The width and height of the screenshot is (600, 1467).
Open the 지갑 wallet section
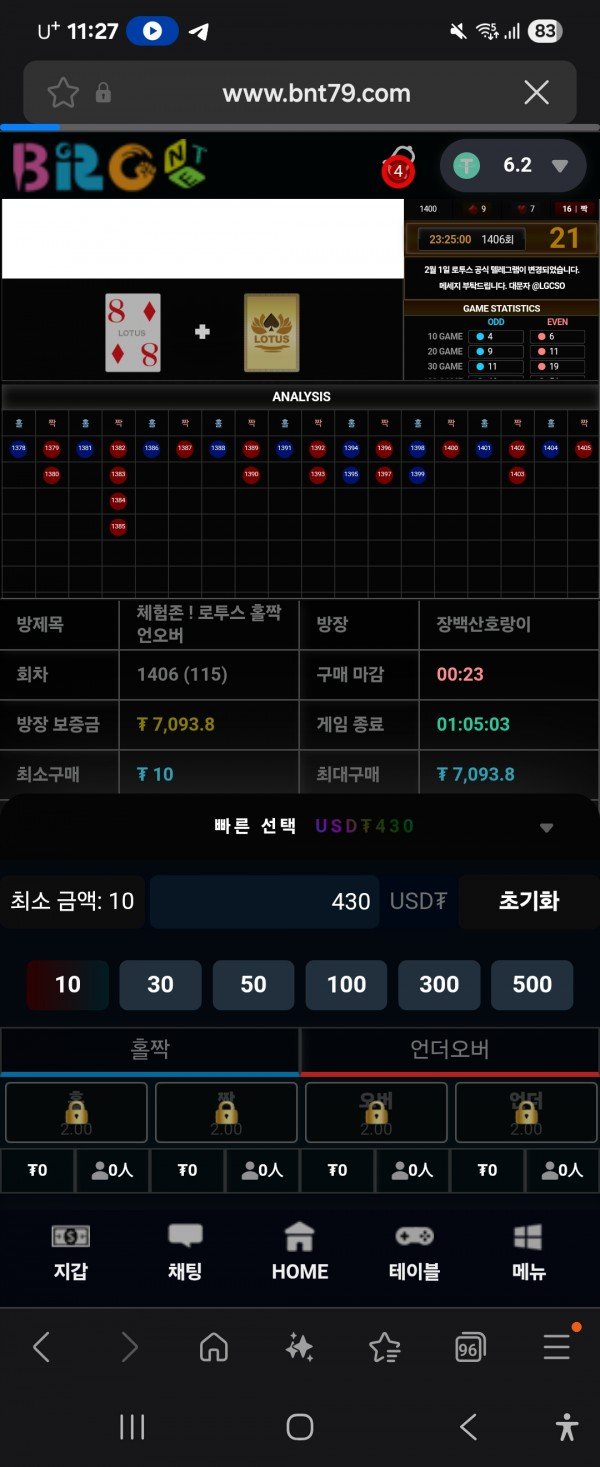[71, 1252]
